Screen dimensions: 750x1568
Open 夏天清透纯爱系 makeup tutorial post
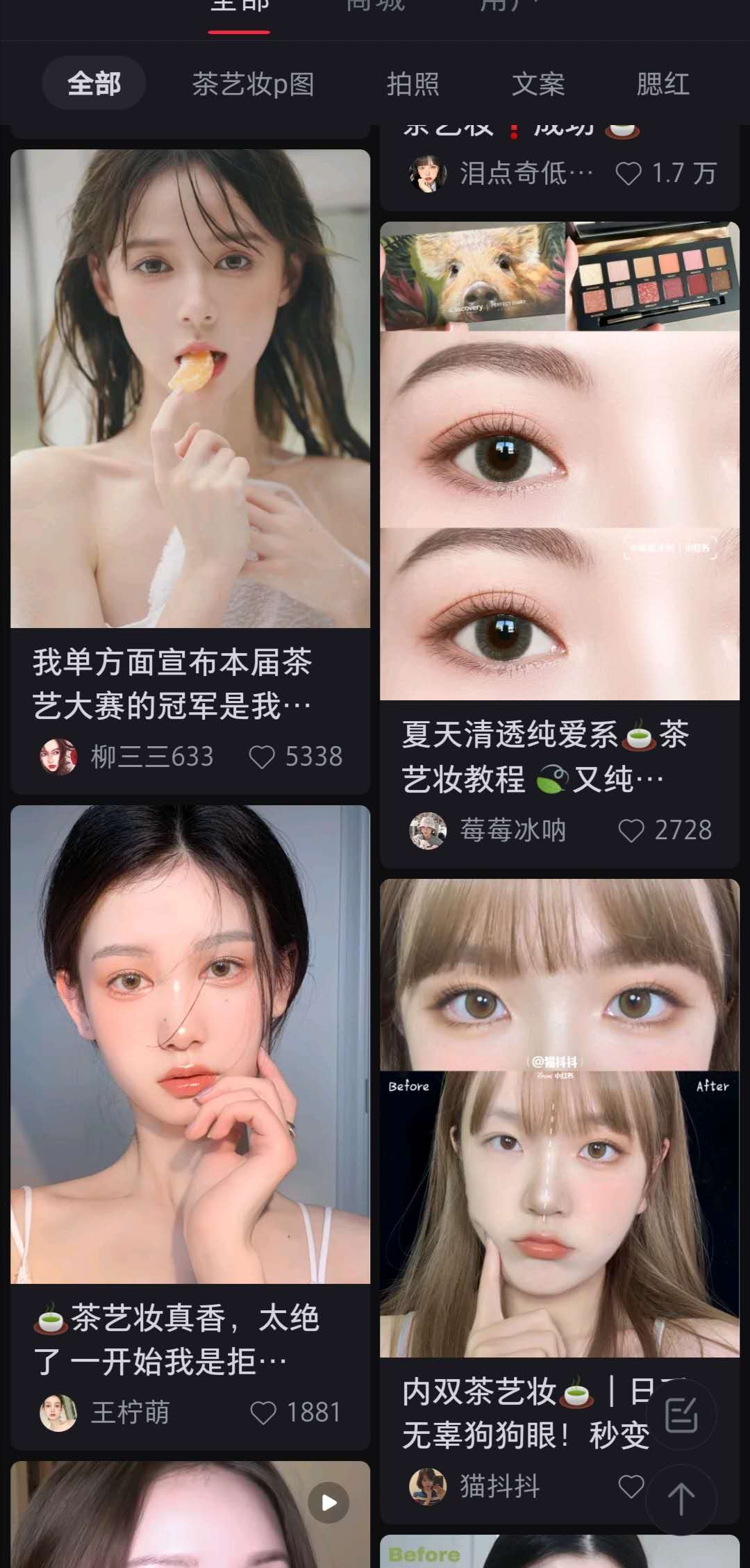click(559, 461)
